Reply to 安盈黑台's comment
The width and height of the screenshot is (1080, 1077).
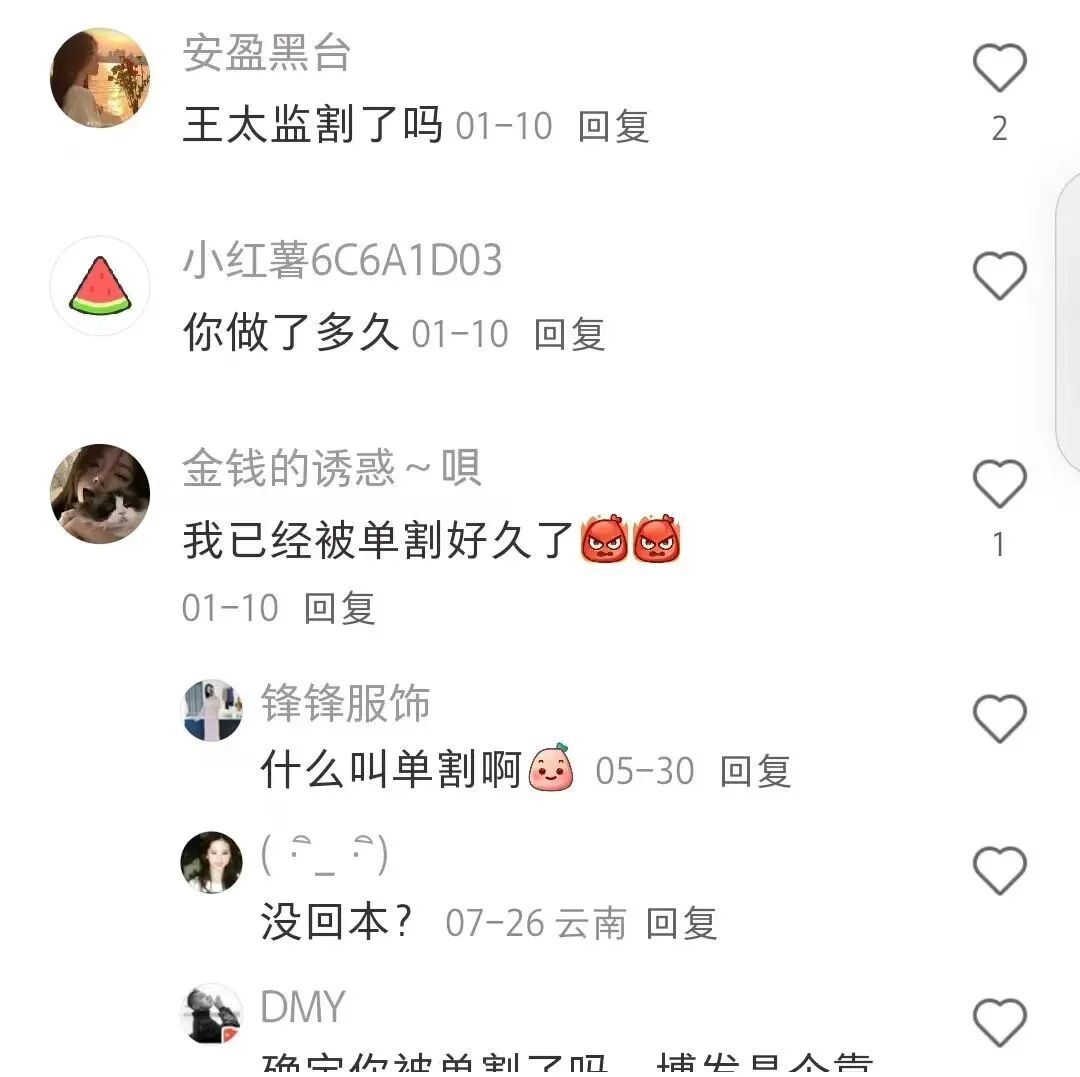(613, 127)
